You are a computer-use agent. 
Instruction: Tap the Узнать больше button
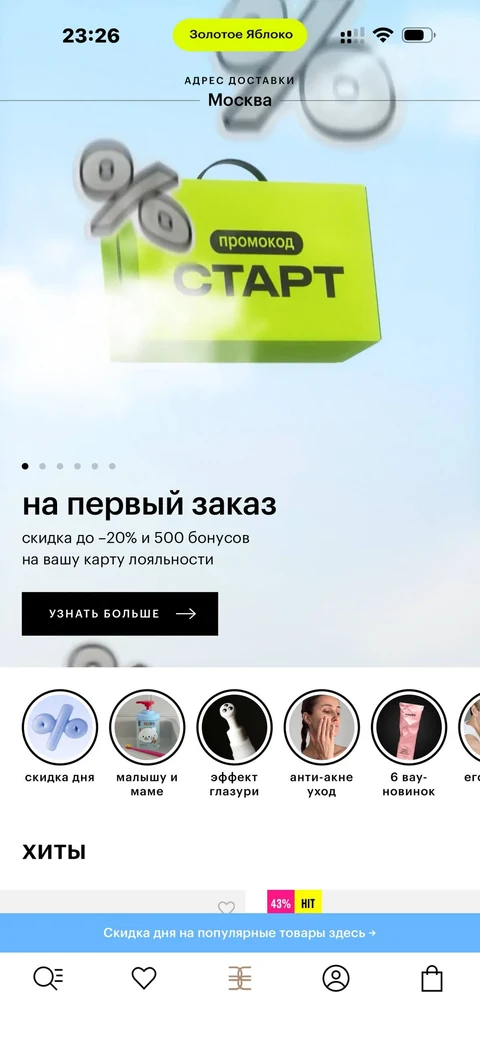(x=120, y=613)
